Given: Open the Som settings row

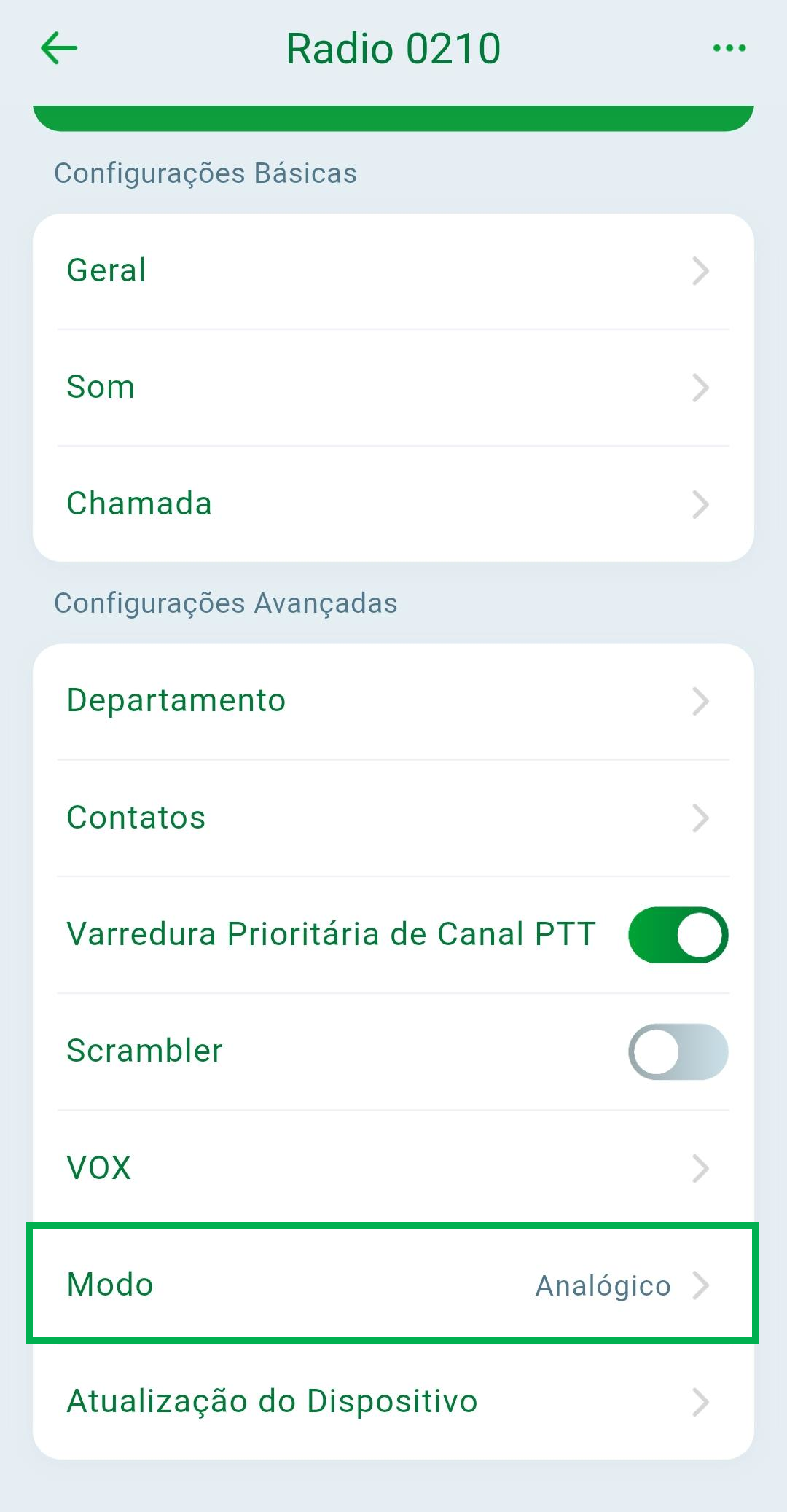Looking at the screenshot, I should click(x=393, y=388).
